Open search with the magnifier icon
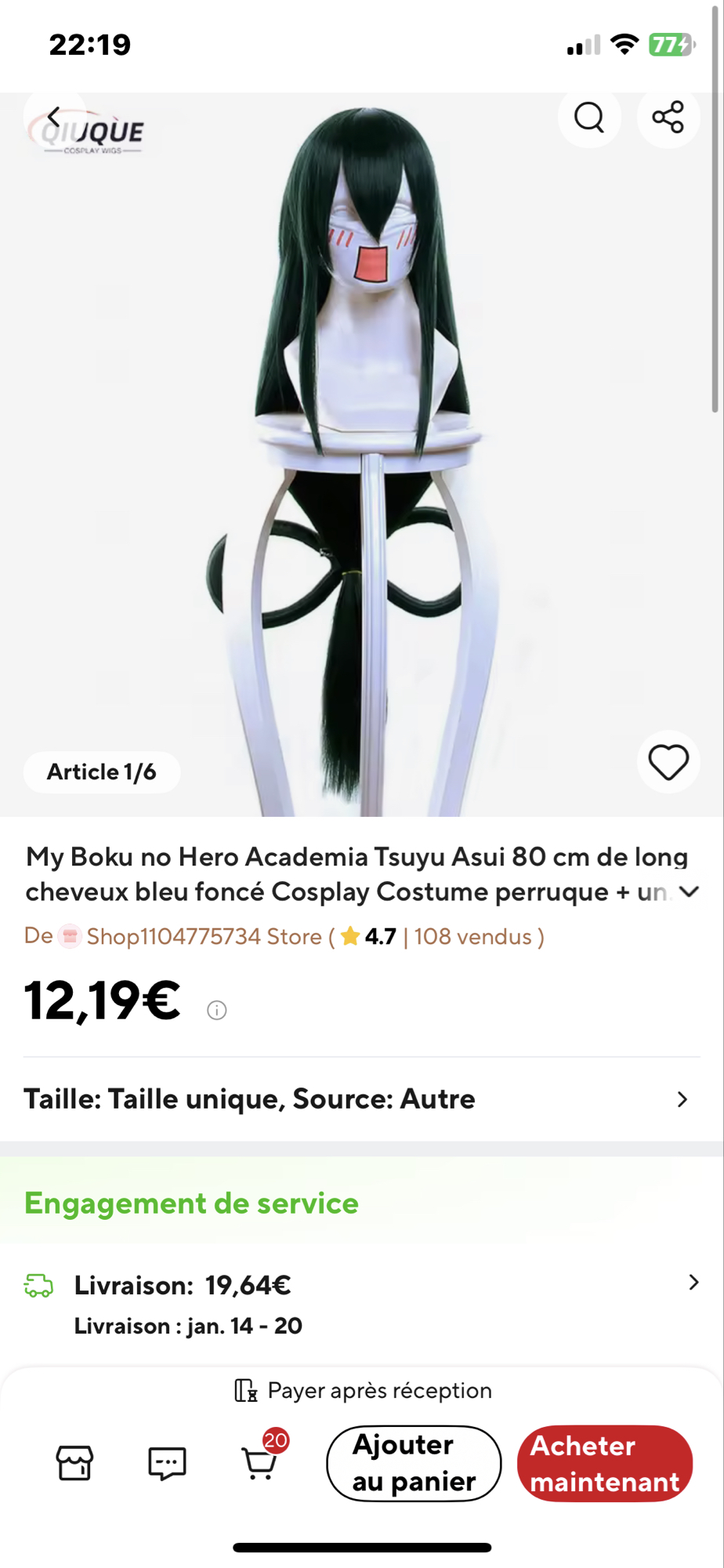 tap(589, 118)
